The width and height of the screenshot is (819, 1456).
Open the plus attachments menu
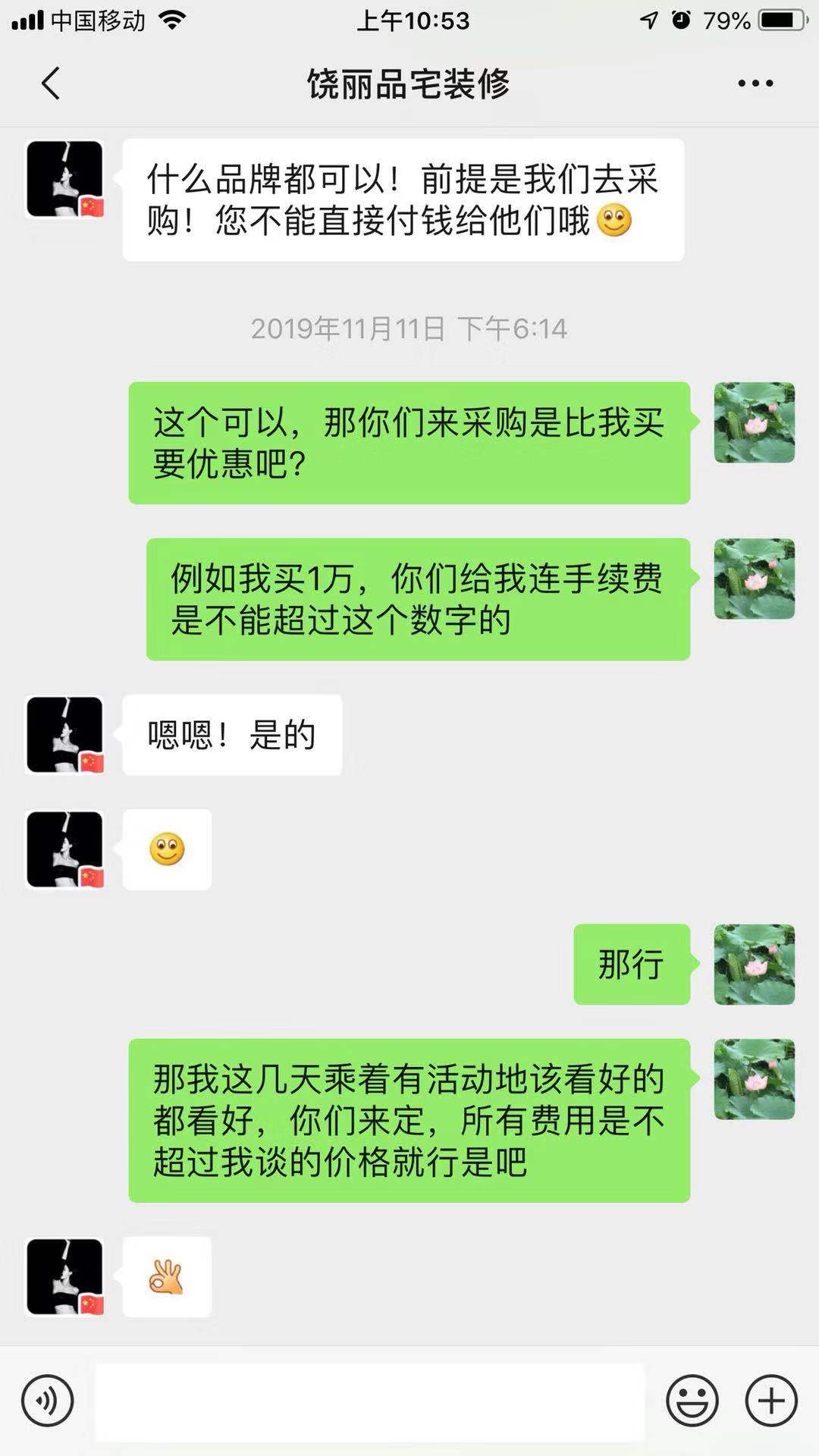(771, 1401)
